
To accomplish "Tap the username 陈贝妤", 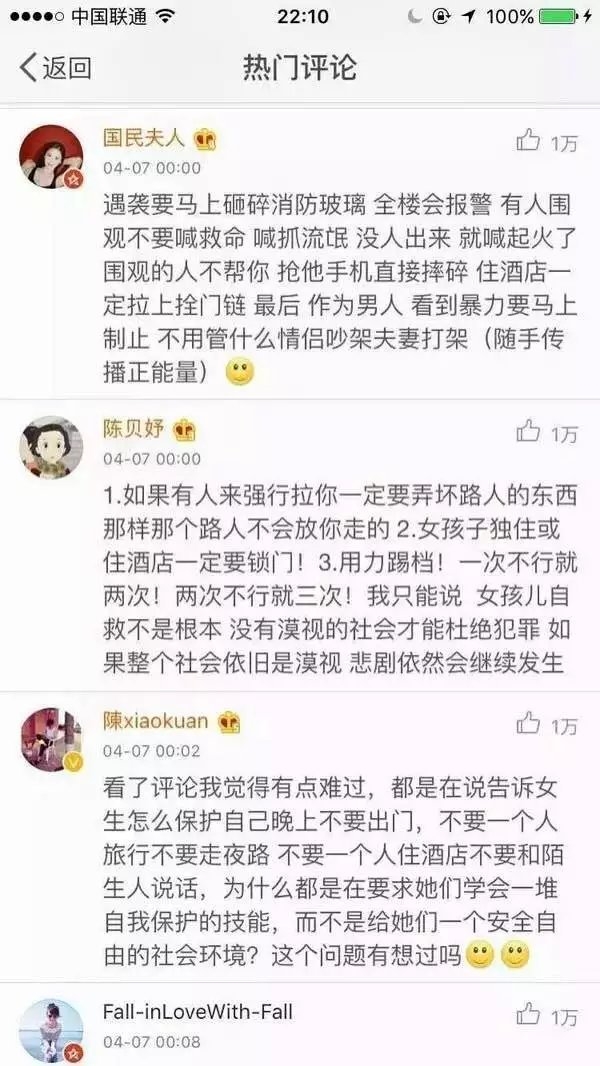I will tap(134, 430).
